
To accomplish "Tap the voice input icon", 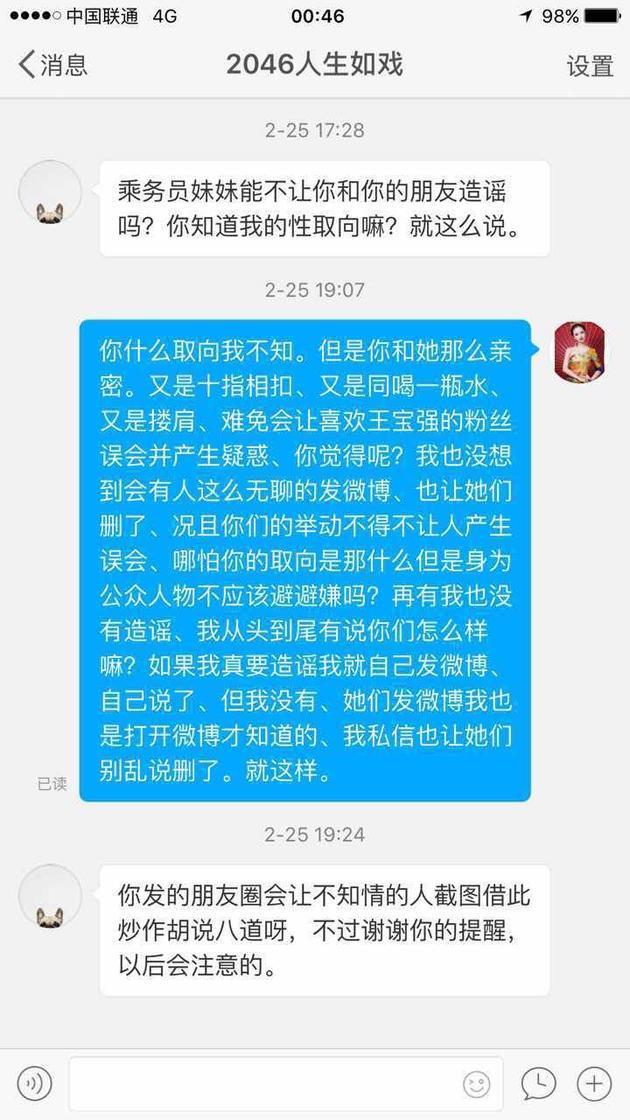I will pos(35,1083).
